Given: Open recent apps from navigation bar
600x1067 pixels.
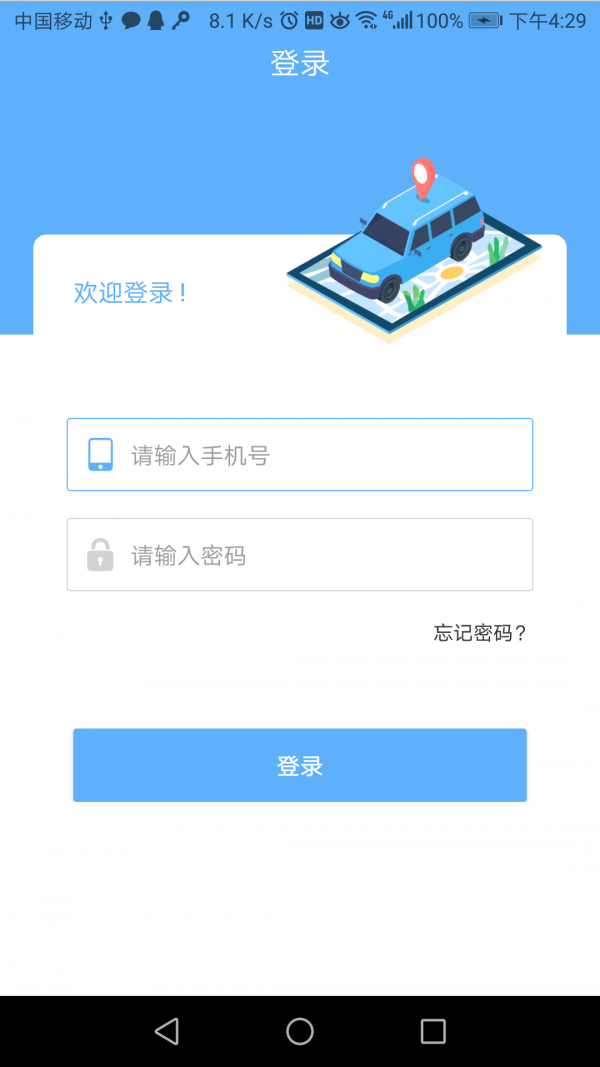Looking at the screenshot, I should point(433,1031).
